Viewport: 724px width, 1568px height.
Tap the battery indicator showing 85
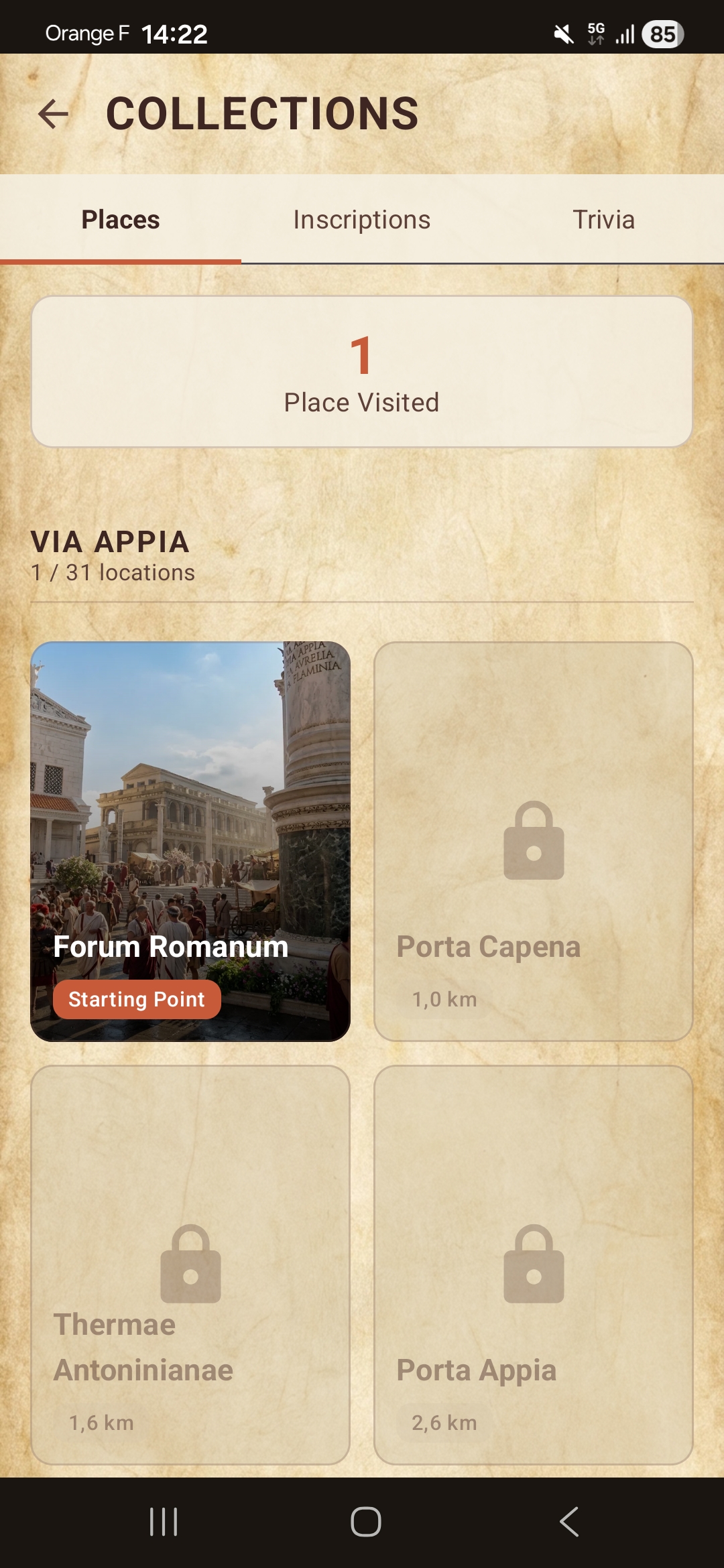click(662, 34)
